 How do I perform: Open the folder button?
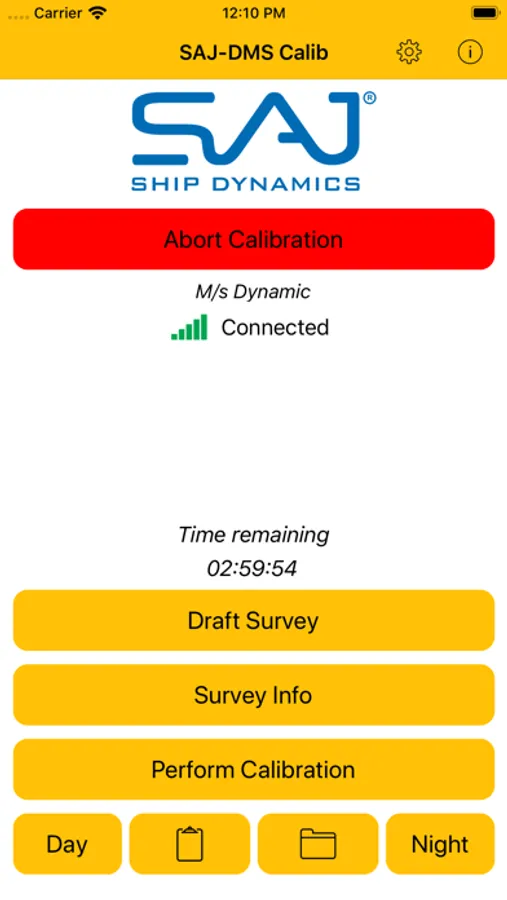tap(318, 844)
